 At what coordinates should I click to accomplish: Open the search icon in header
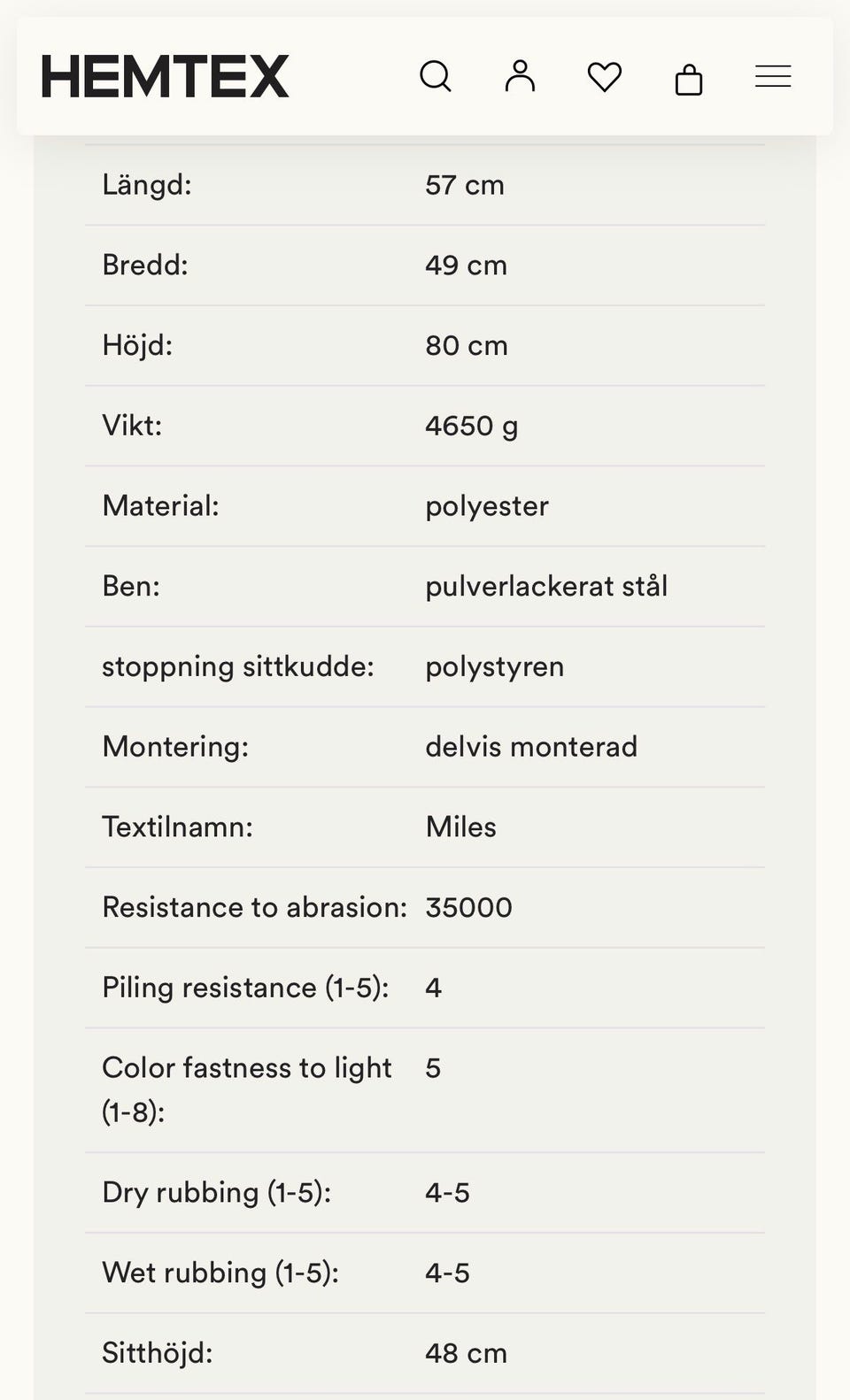pyautogui.click(x=435, y=77)
